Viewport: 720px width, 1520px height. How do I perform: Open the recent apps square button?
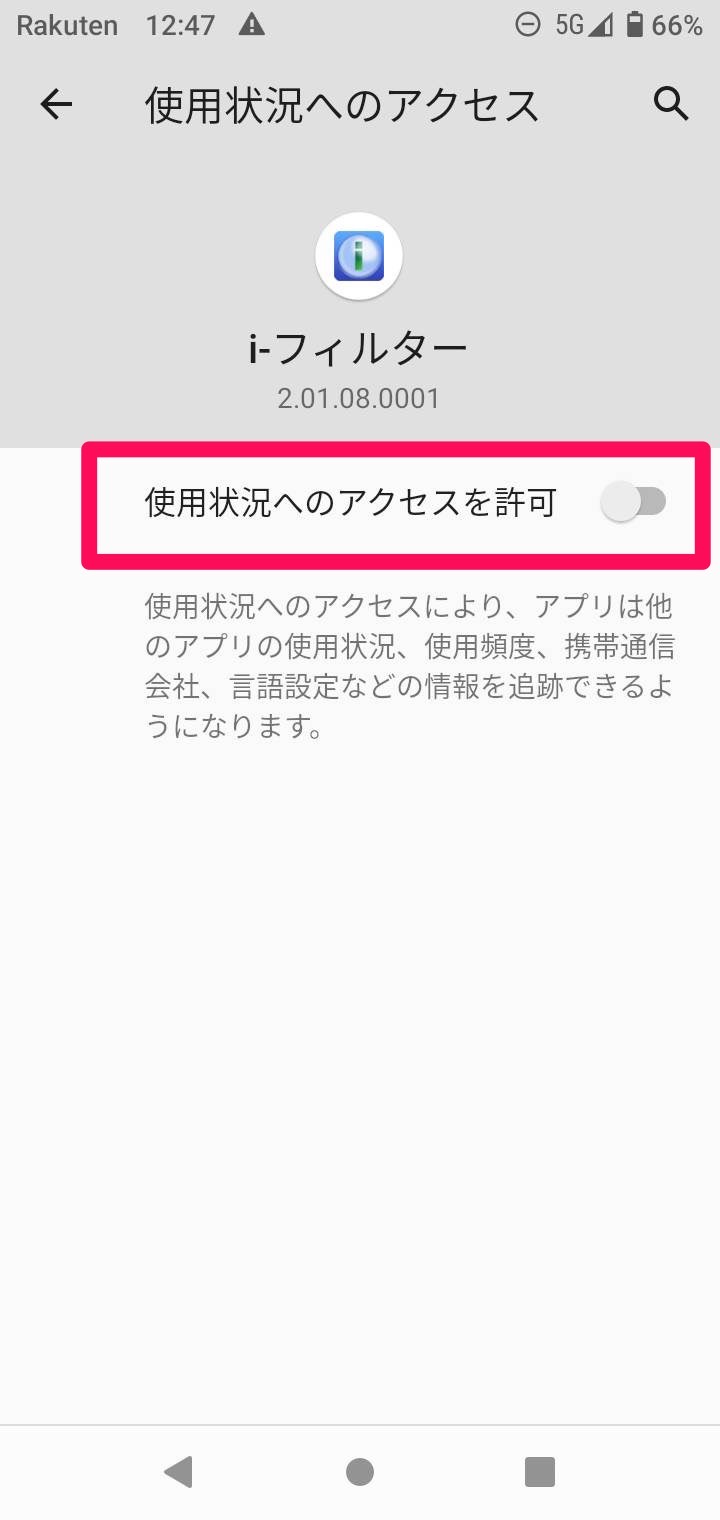click(539, 1471)
